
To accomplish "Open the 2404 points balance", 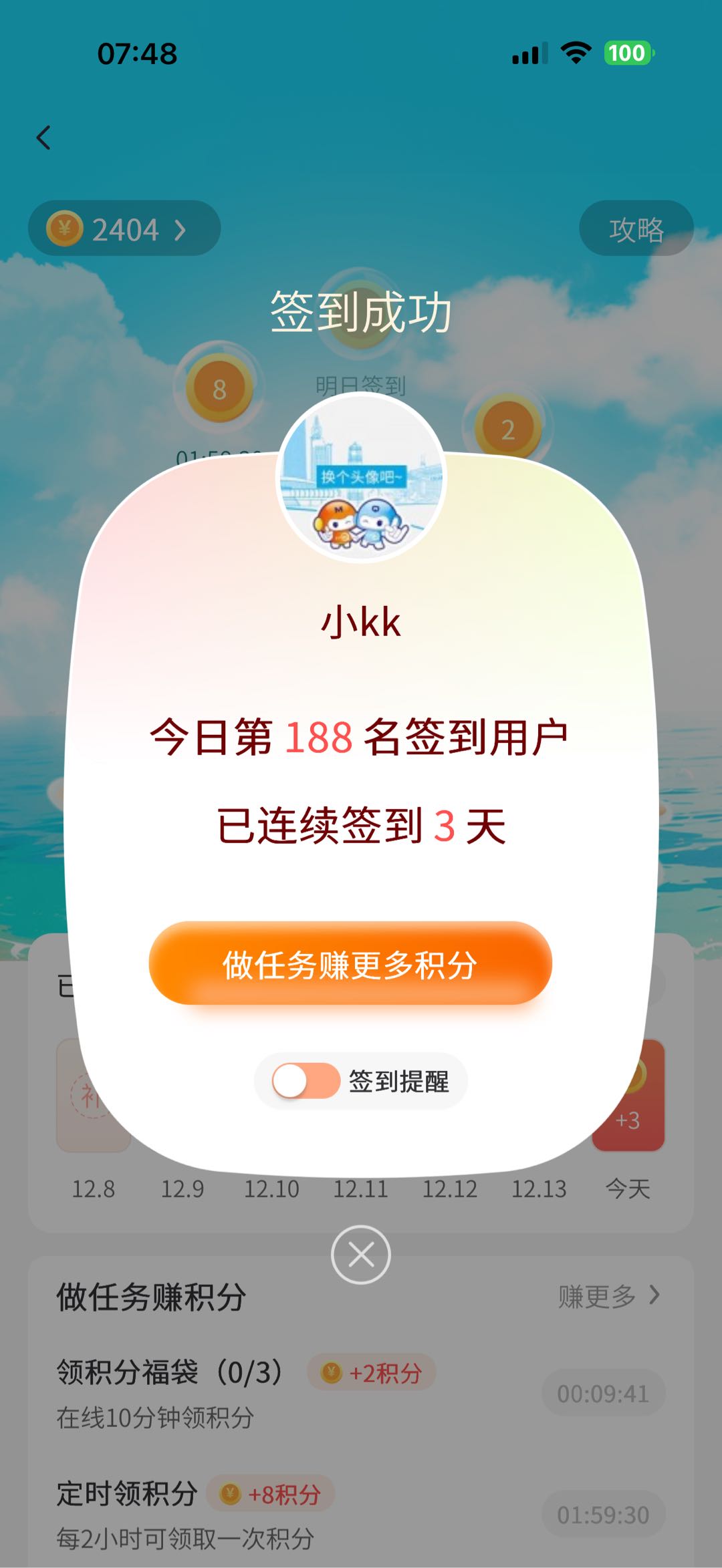I will click(124, 229).
